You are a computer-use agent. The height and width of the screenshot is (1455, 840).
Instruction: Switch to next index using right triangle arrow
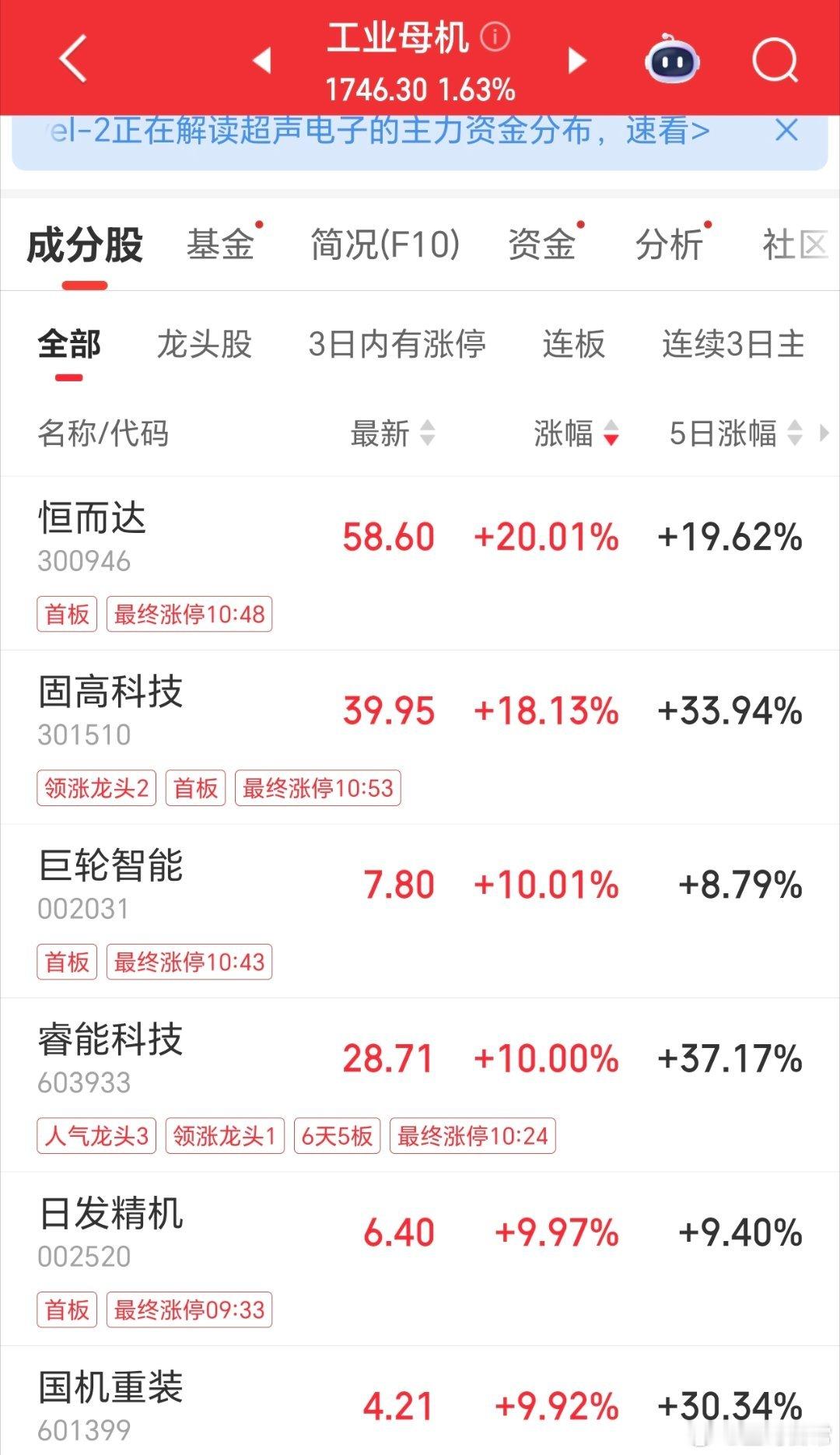577,61
